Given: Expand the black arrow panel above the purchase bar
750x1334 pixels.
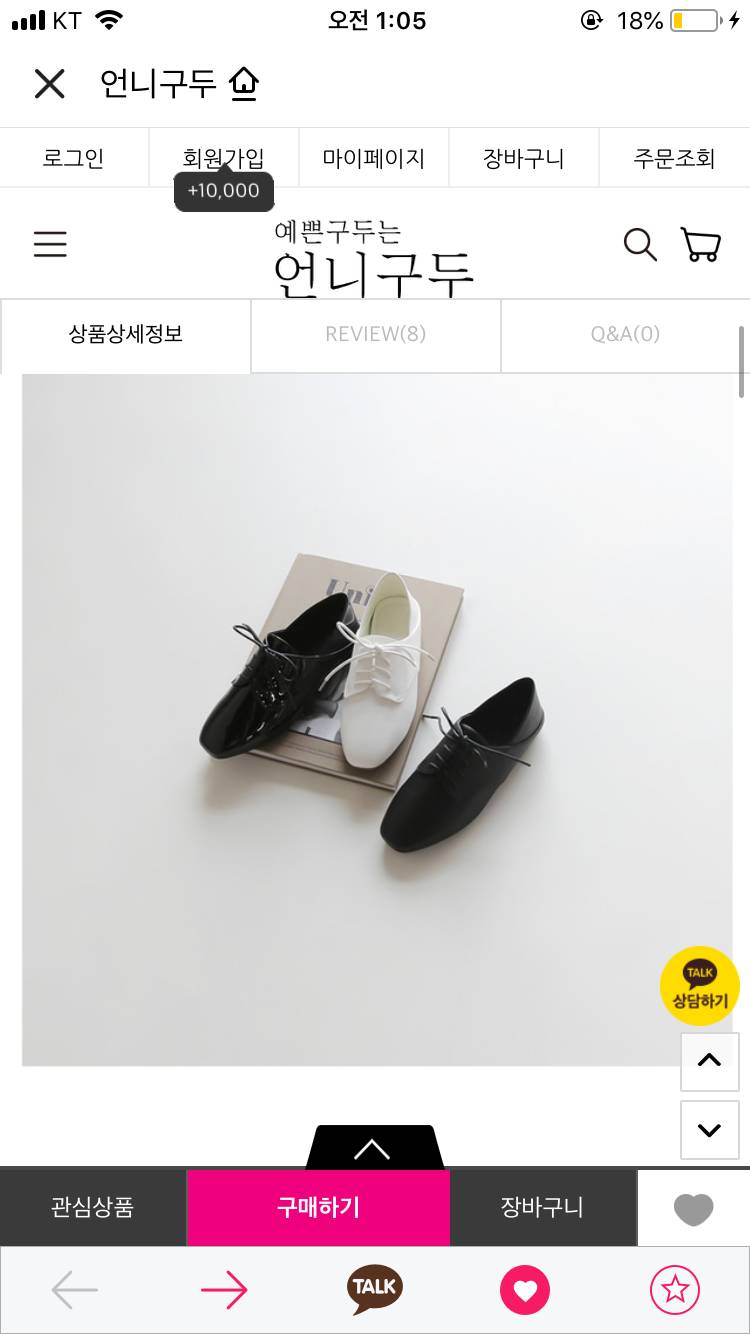Looking at the screenshot, I should pos(374,1148).
